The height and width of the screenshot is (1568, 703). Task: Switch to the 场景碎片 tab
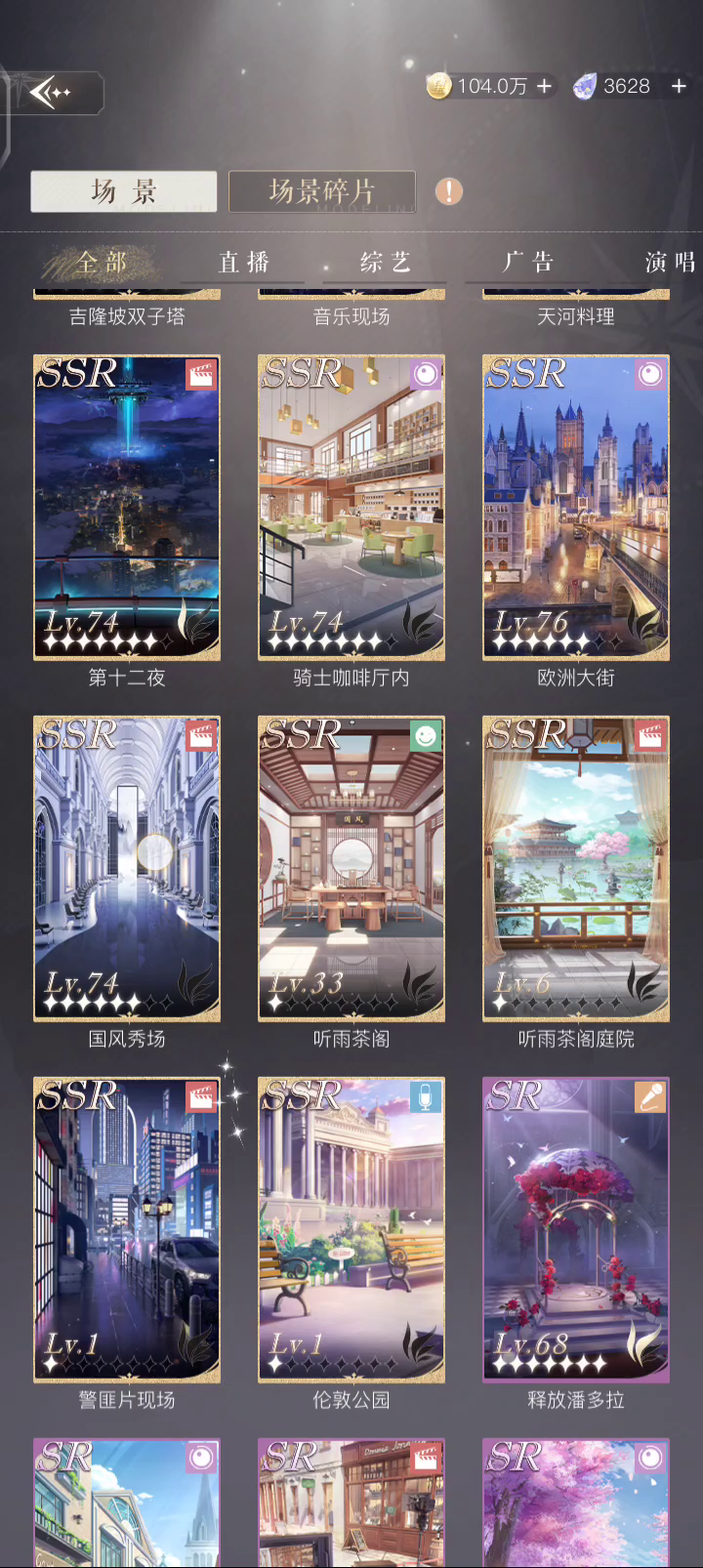322,191
